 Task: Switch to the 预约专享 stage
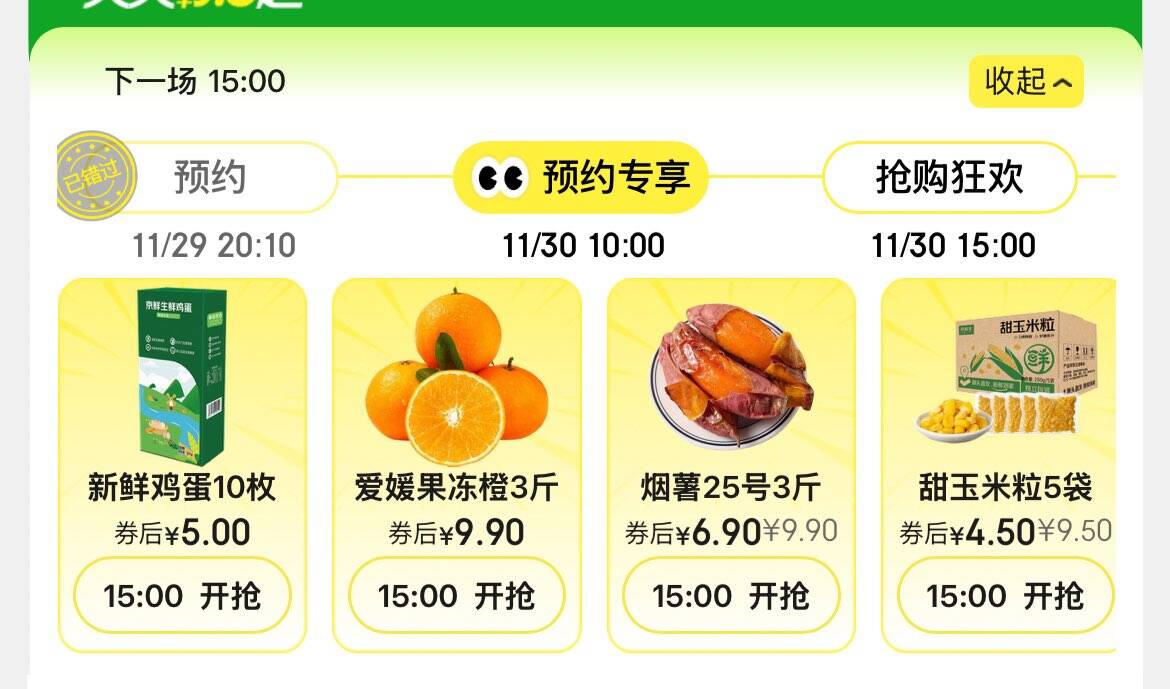click(581, 177)
